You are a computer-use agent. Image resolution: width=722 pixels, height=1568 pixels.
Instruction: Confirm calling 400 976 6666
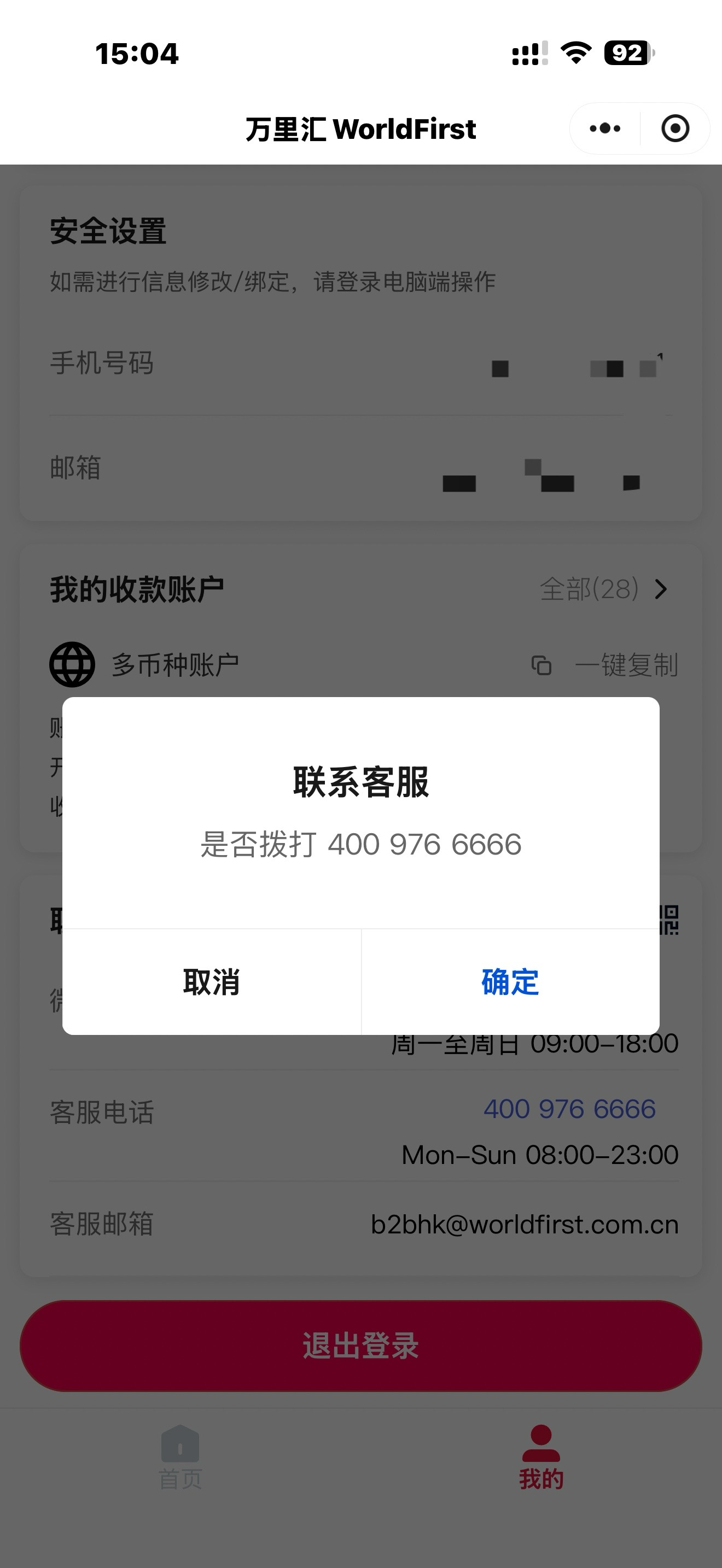click(510, 982)
